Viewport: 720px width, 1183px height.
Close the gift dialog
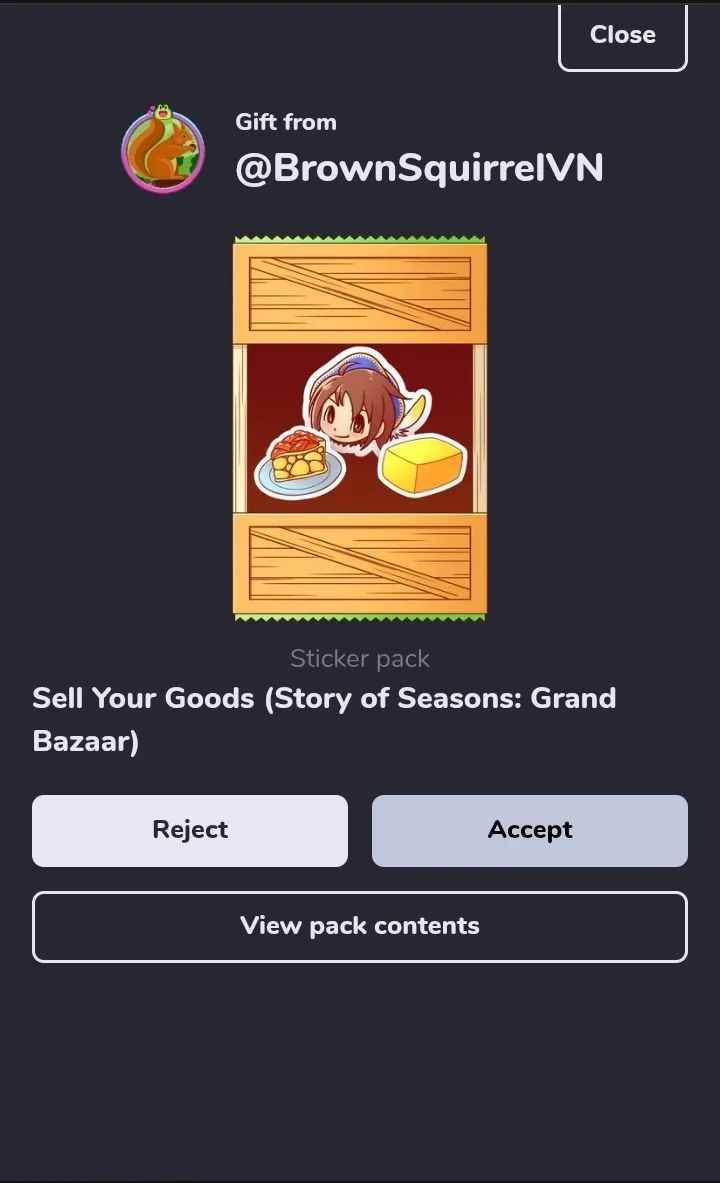pos(622,36)
